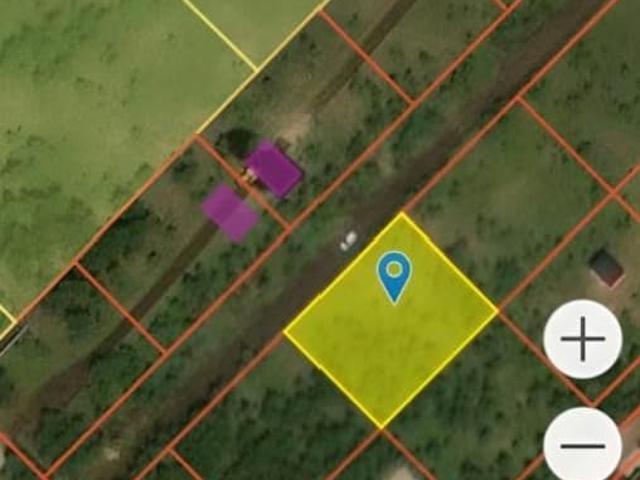The height and width of the screenshot is (480, 640).
Task: Tap the blue location pin marker
Action: [x=394, y=273]
